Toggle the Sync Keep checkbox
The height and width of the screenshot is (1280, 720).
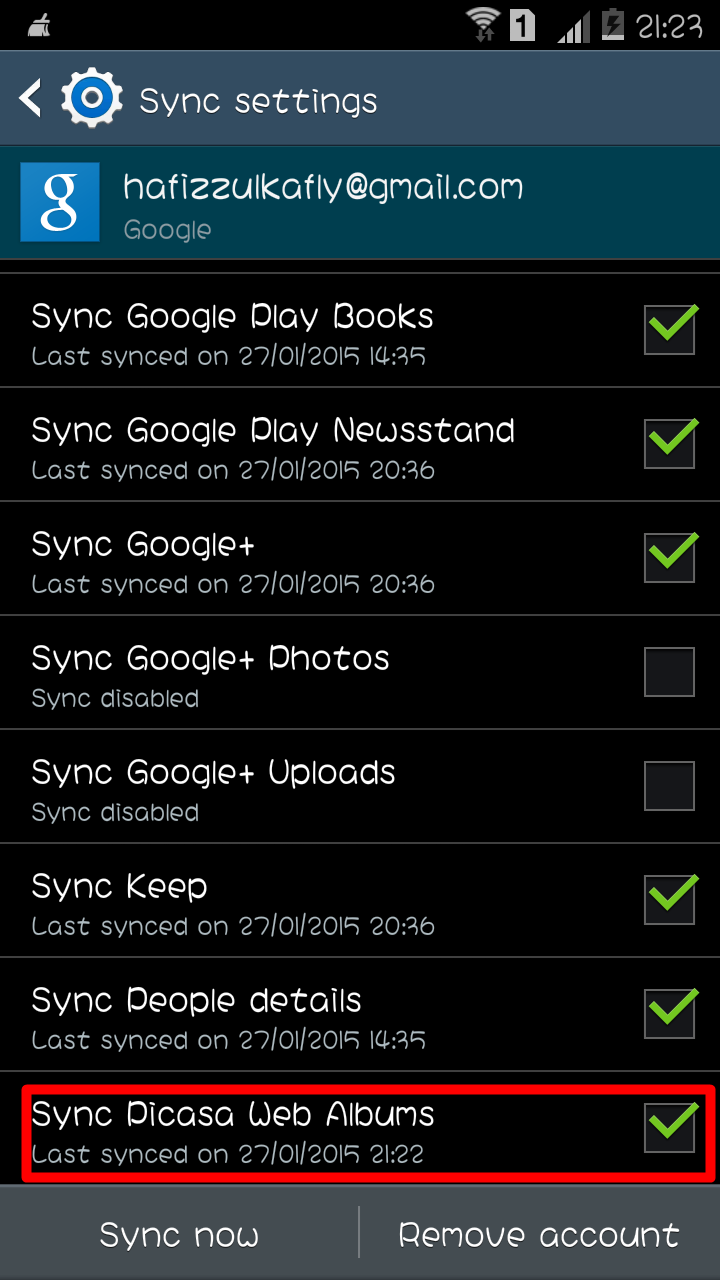click(669, 899)
